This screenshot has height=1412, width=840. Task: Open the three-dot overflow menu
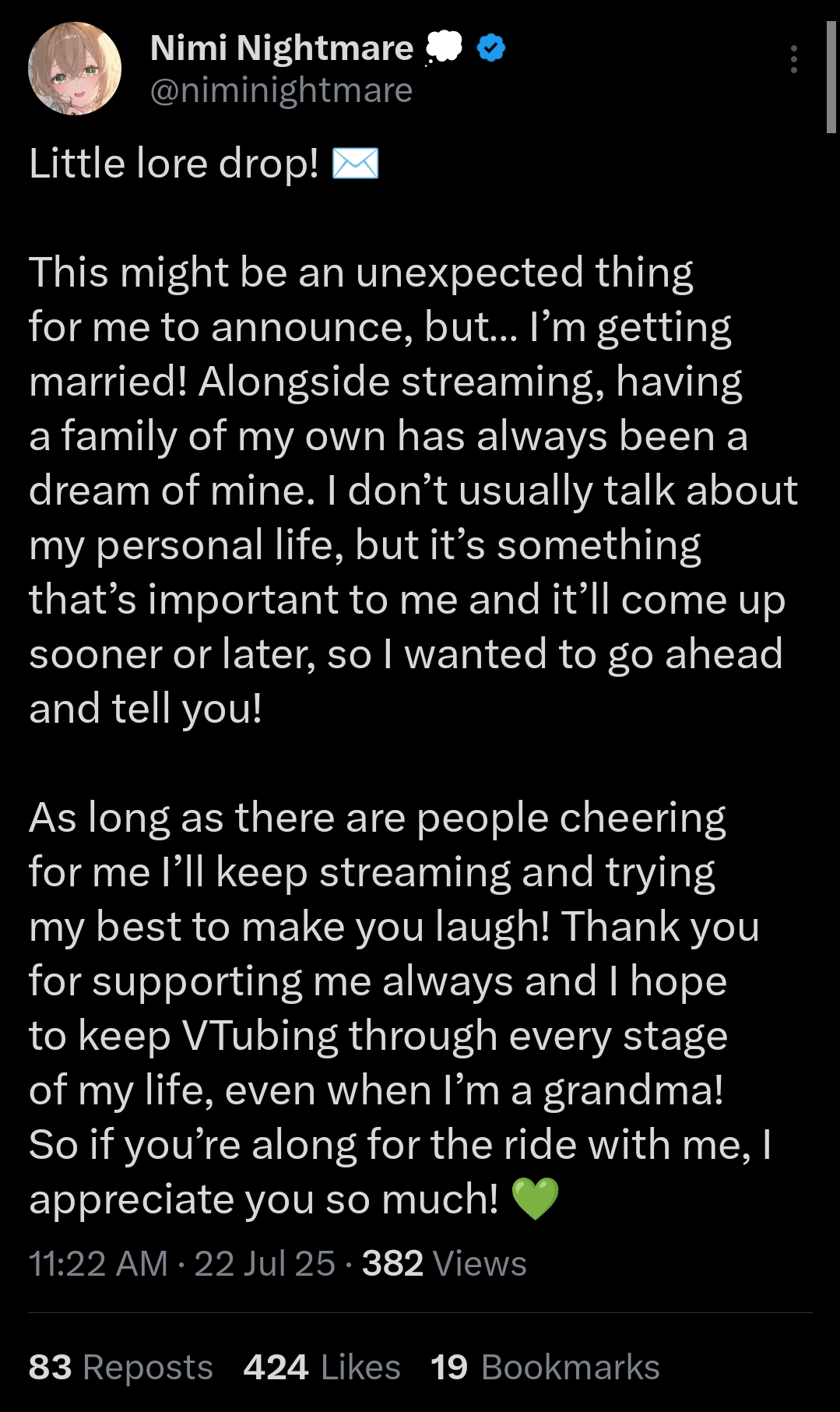793,59
